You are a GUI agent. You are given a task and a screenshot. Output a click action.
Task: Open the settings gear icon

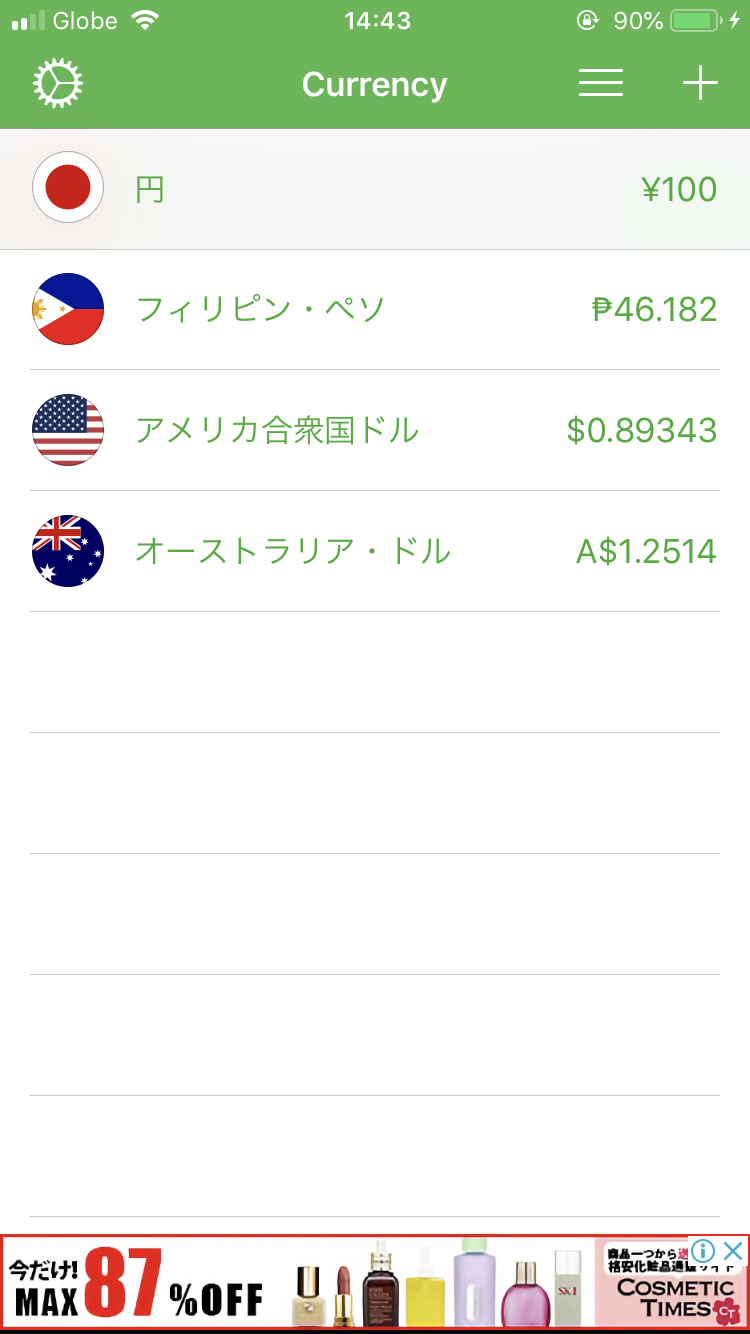tap(58, 84)
